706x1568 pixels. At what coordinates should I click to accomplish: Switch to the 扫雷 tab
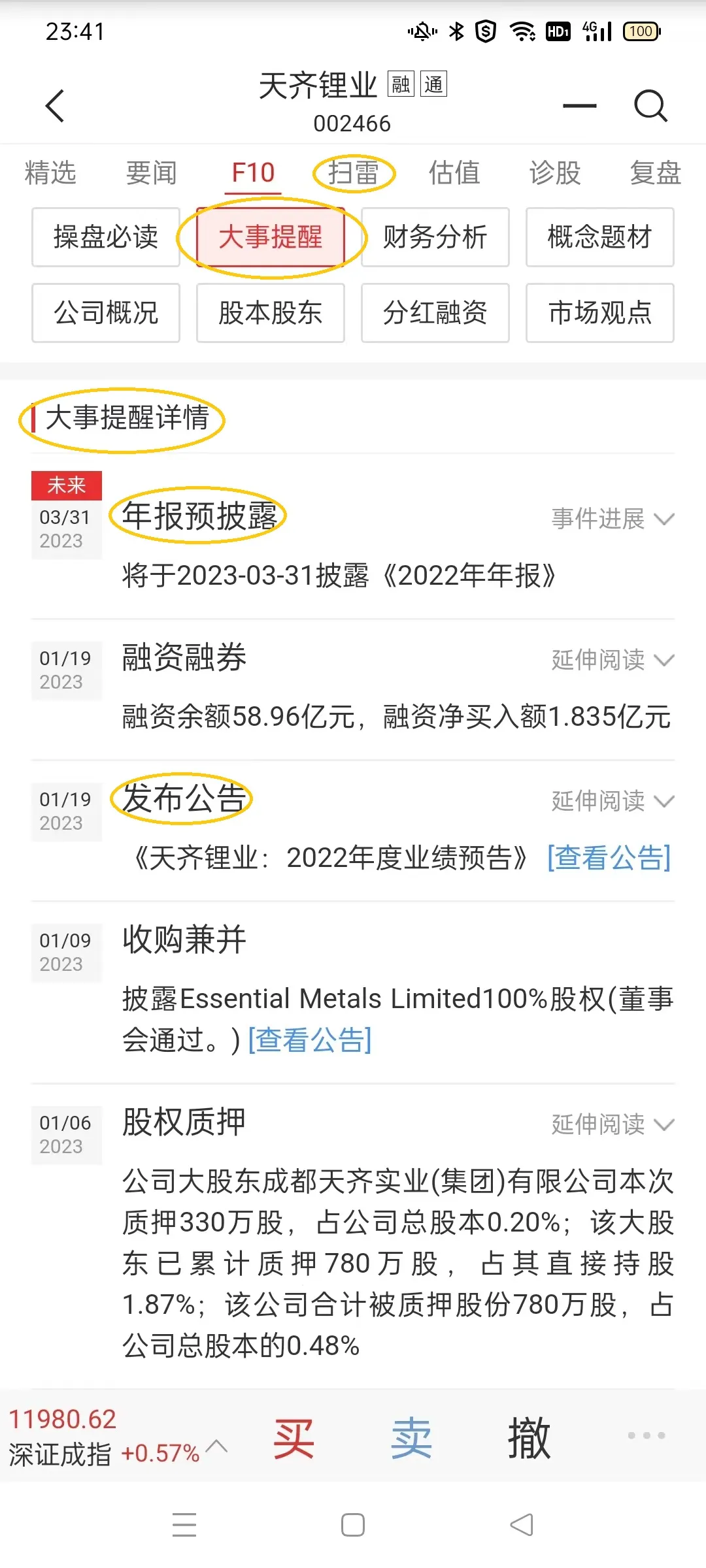[354, 173]
